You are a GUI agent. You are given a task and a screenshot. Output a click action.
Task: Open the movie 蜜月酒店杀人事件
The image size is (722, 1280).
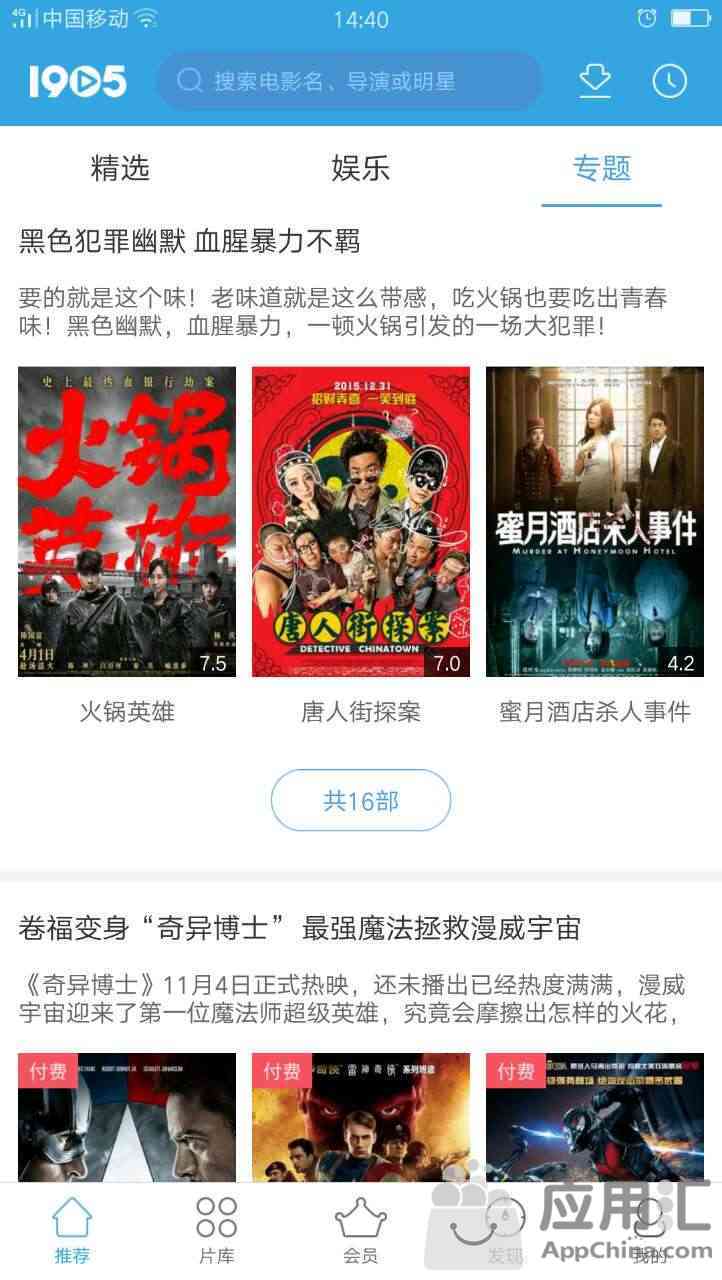(x=594, y=522)
